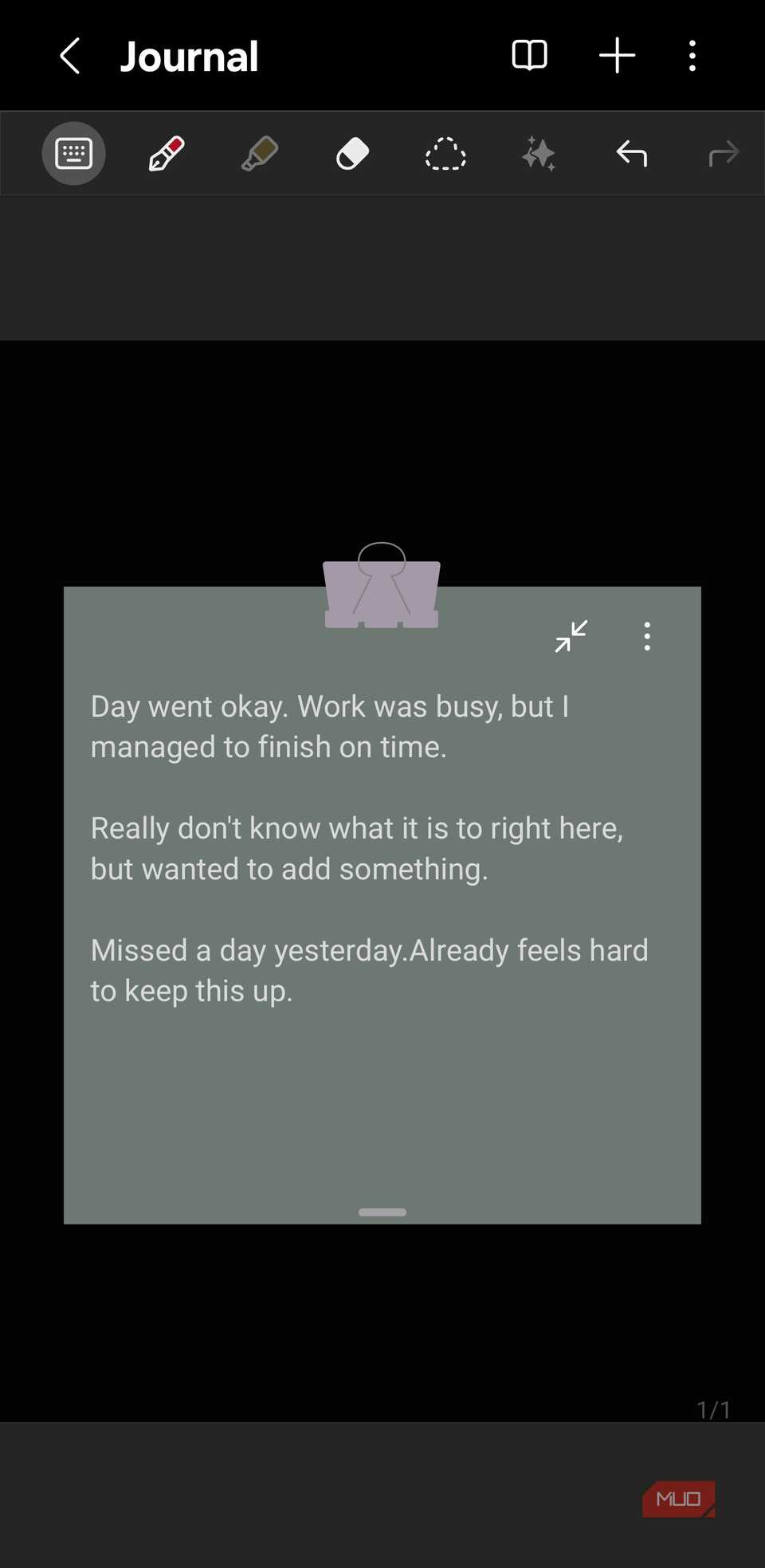Screen dimensions: 765x1568
Task: Select the eraser tool
Action: tap(352, 153)
